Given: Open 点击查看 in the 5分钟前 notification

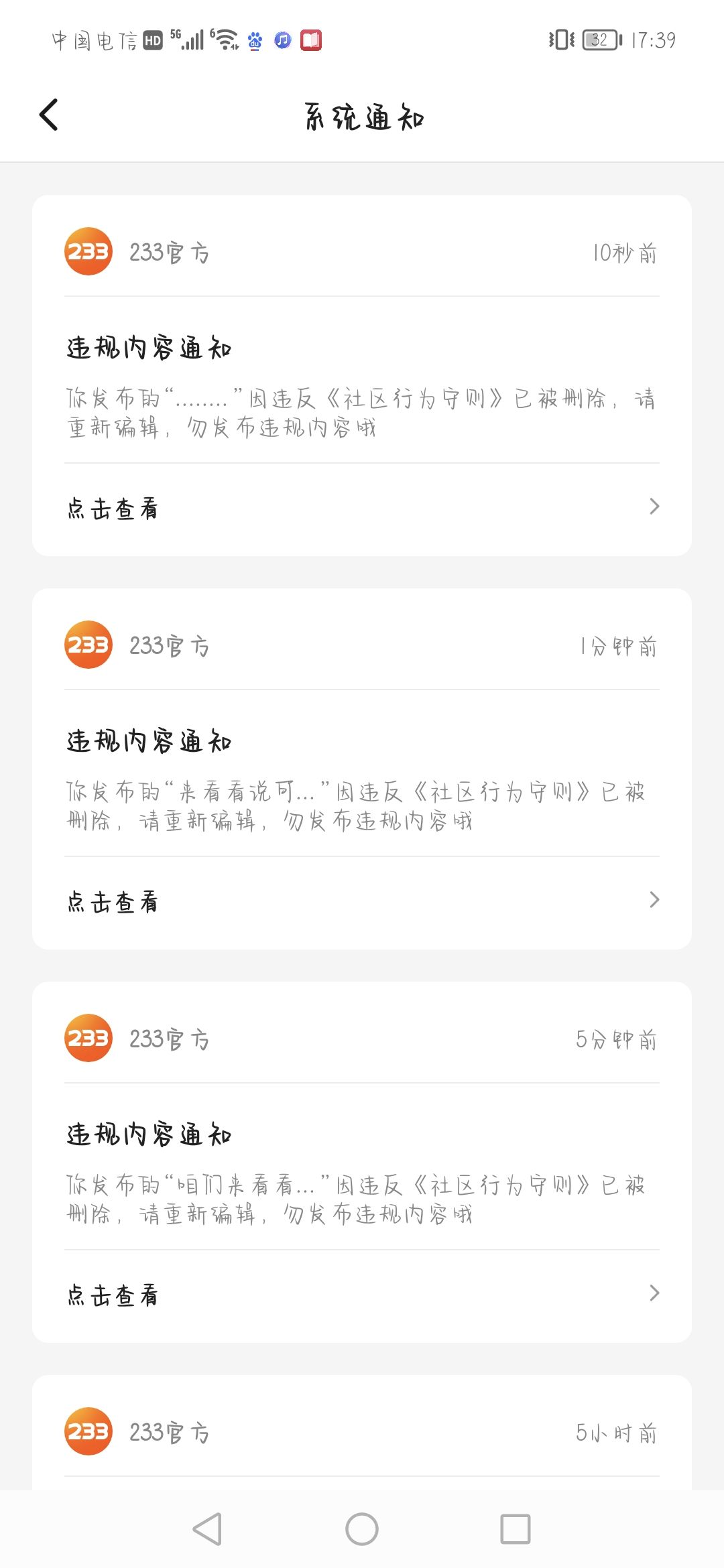Looking at the screenshot, I should point(362,1295).
